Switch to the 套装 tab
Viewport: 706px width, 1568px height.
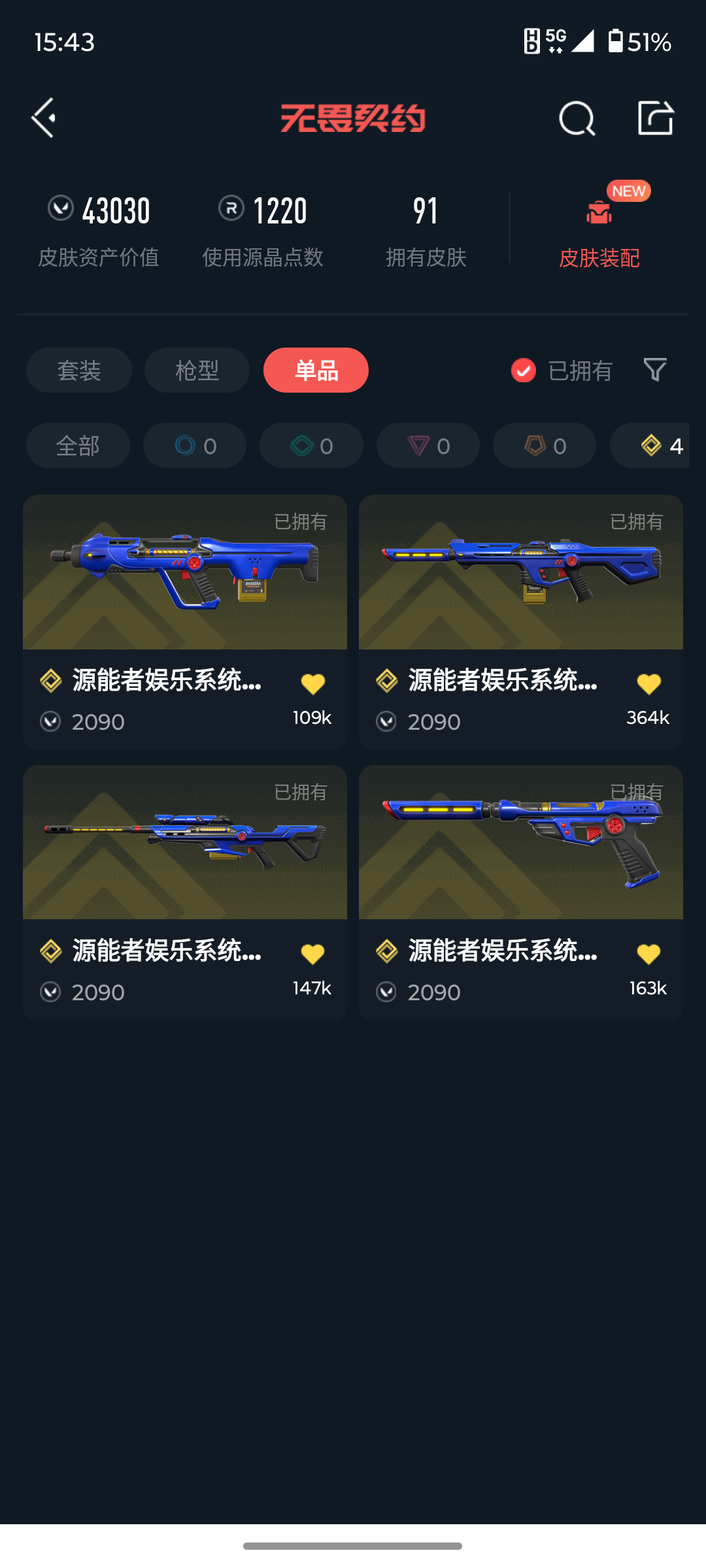point(79,370)
